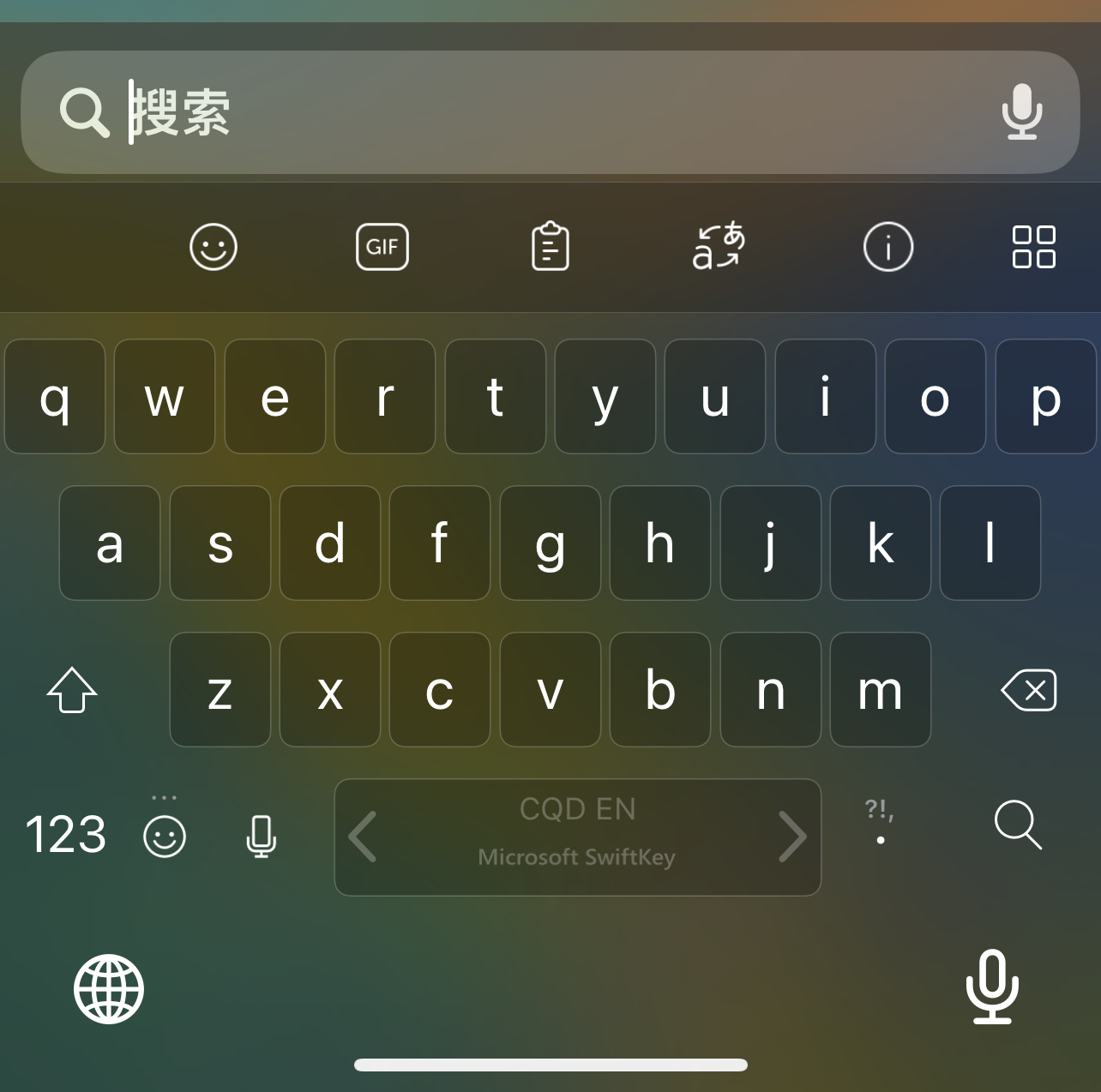The width and height of the screenshot is (1101, 1092).
Task: Open the info icon in the toolbar
Action: point(887,248)
